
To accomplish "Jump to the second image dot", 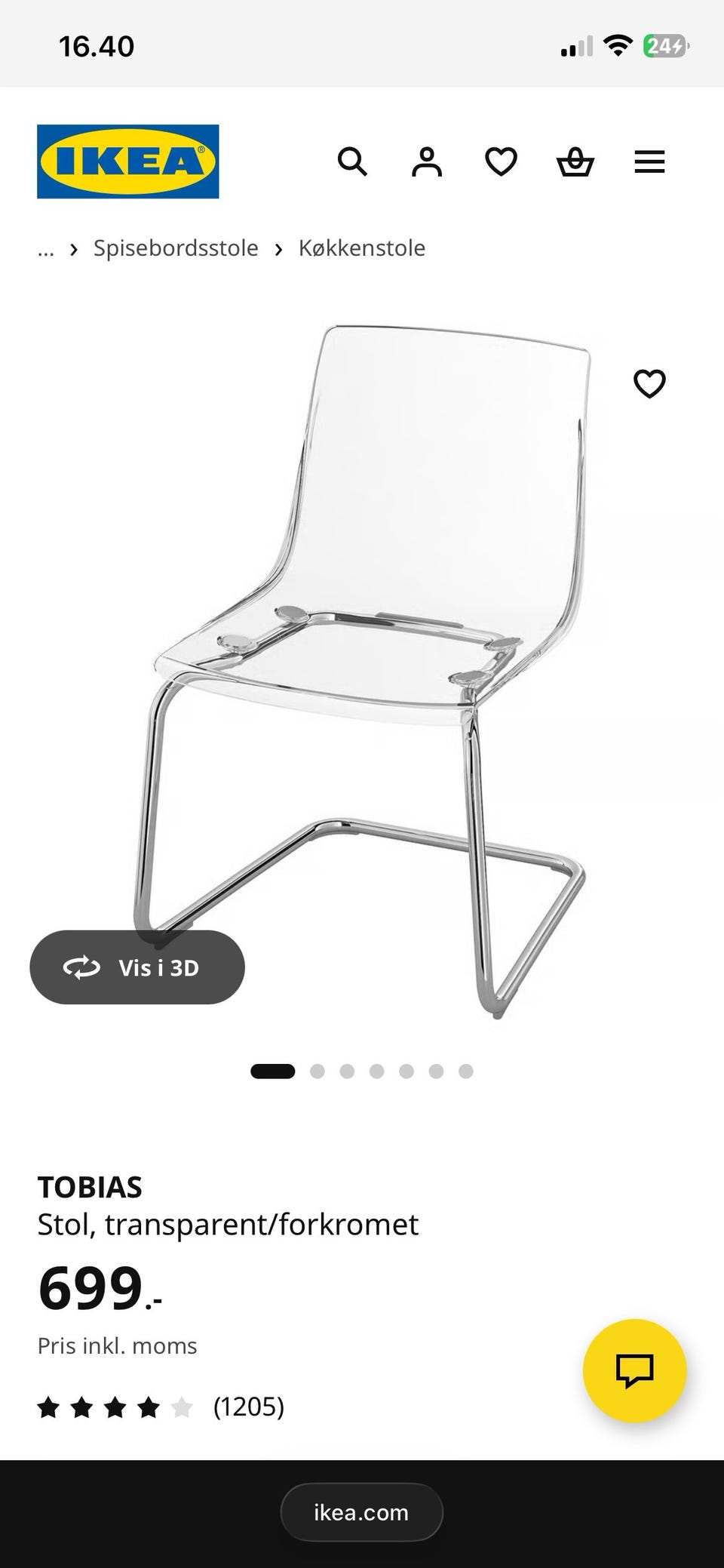I will (x=318, y=1071).
